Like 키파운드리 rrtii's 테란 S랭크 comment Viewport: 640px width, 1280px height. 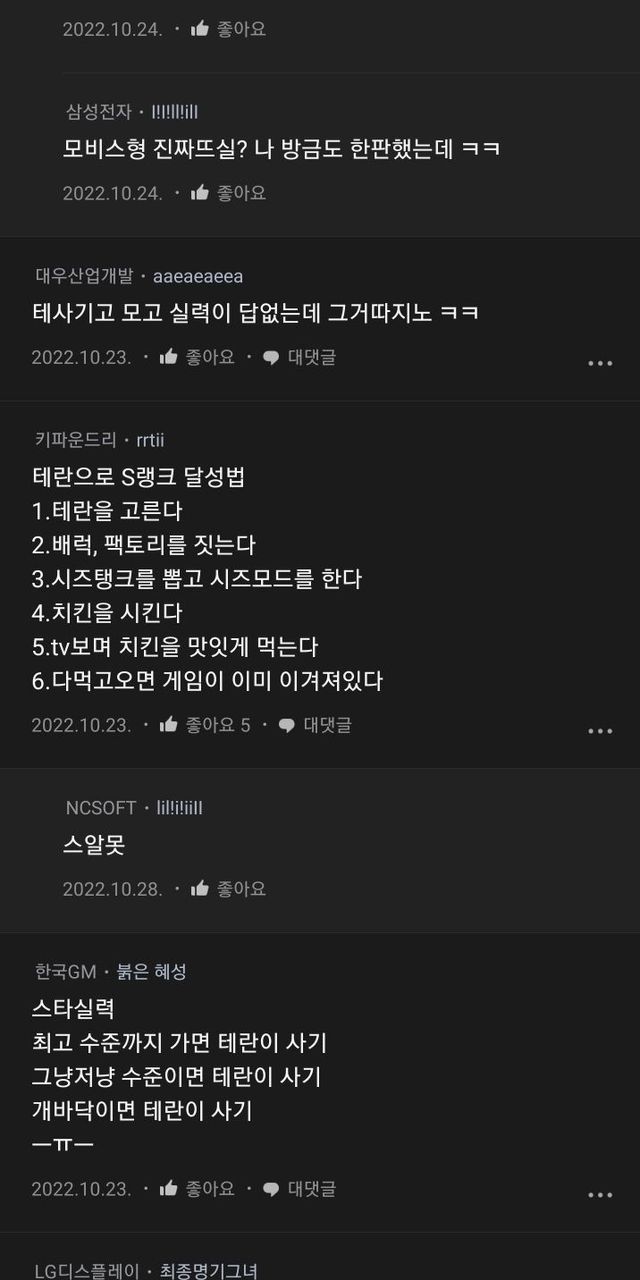[x=205, y=725]
